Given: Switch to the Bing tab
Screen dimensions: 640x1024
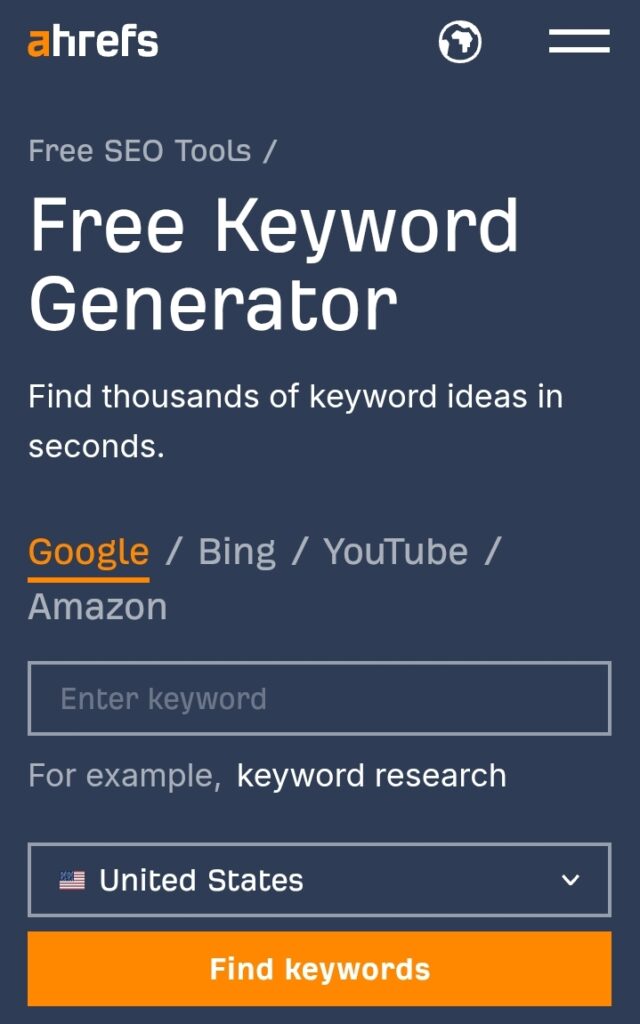Looking at the screenshot, I should (236, 552).
